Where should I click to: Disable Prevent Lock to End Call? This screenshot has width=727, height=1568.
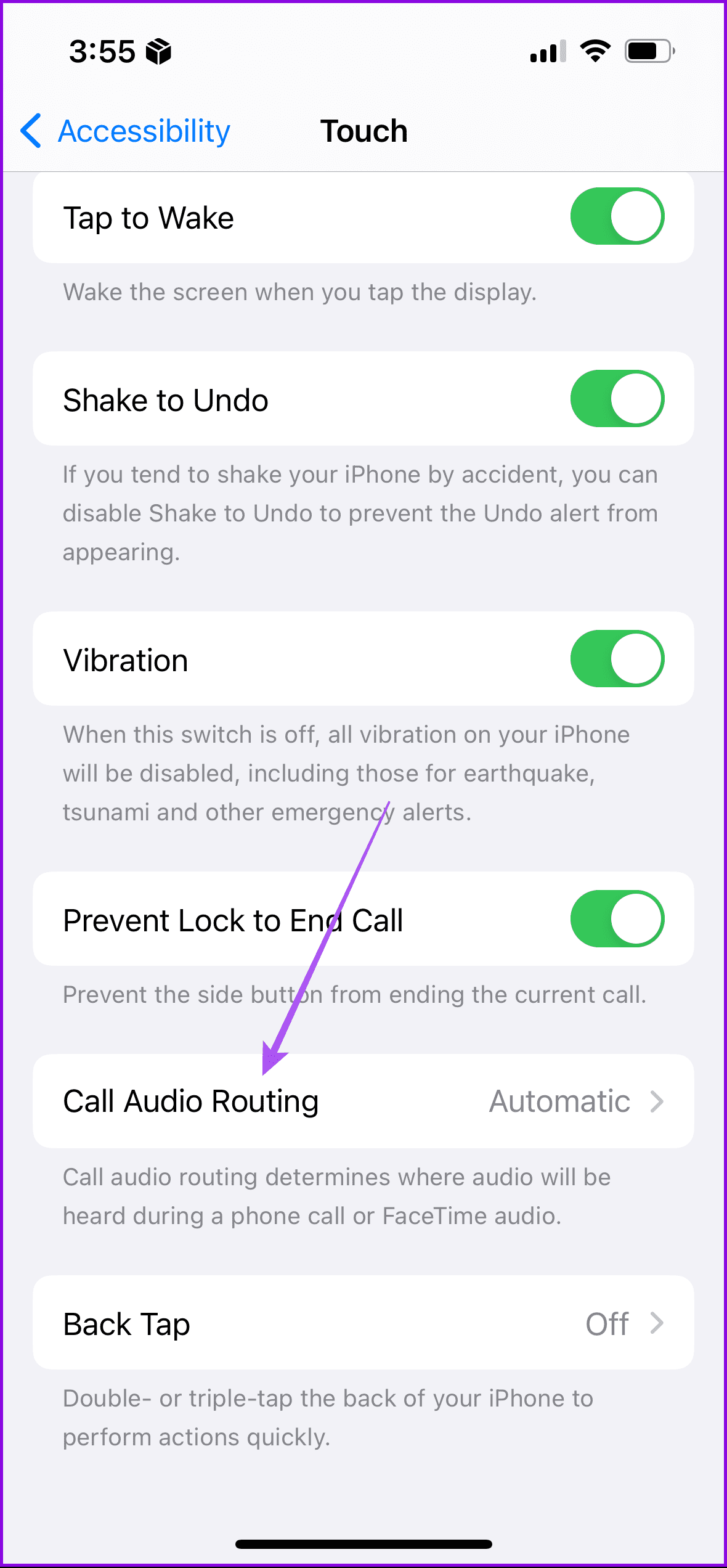(617, 918)
